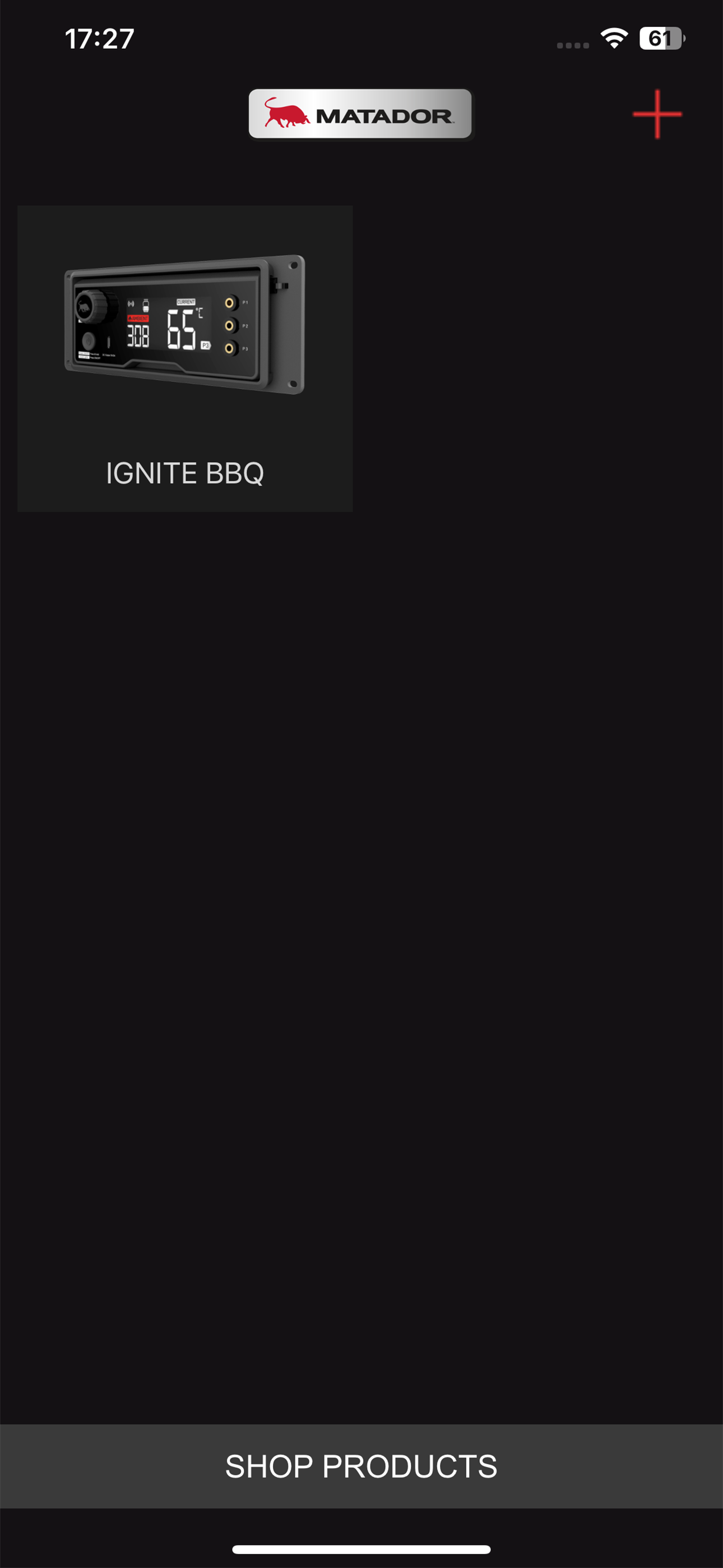Screen dimensions: 723x1568
Task: Tap the cellular signal dots in the status bar
Action: 572,43
